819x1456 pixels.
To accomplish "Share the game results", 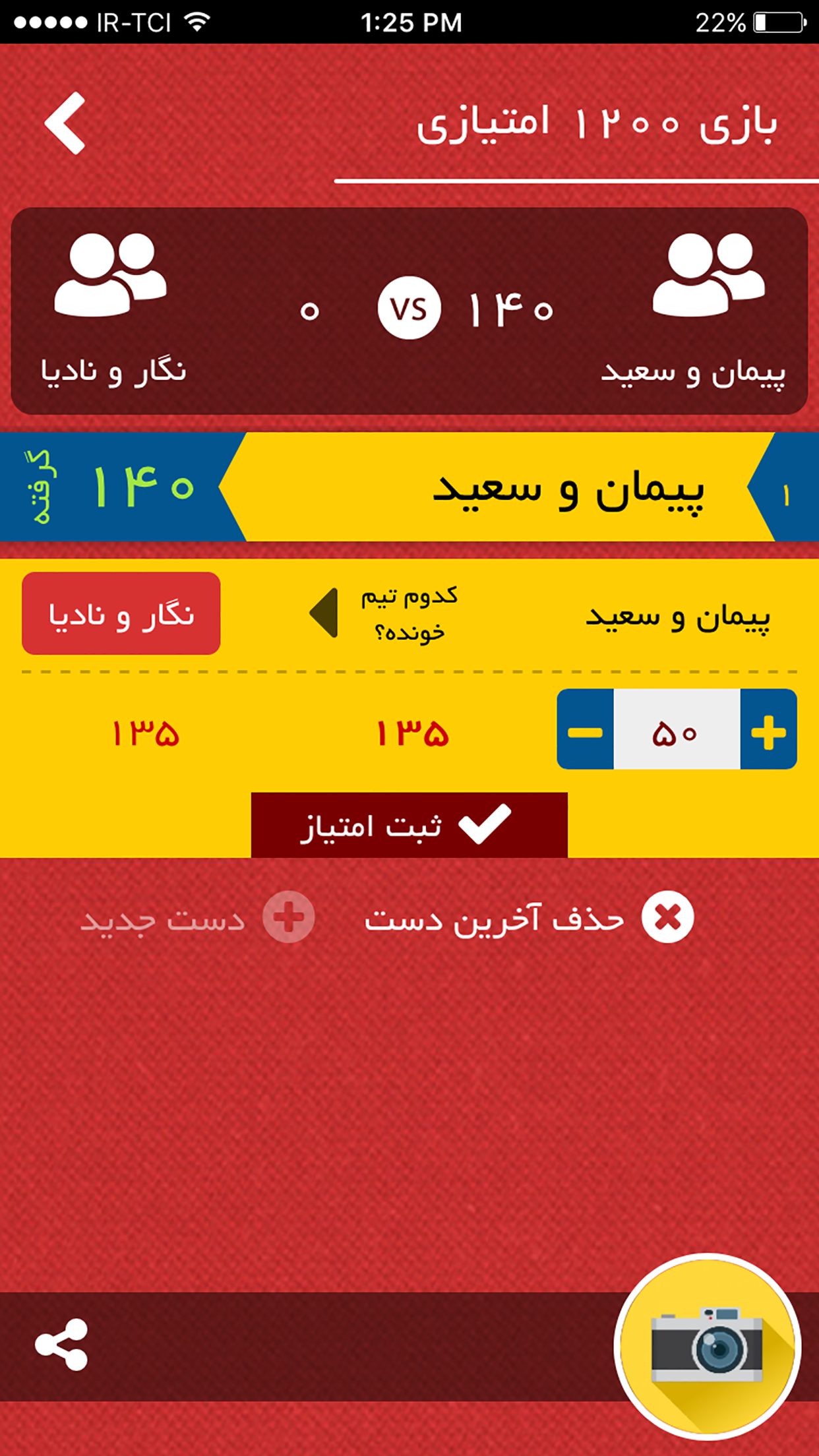I will pyautogui.click(x=61, y=1345).
